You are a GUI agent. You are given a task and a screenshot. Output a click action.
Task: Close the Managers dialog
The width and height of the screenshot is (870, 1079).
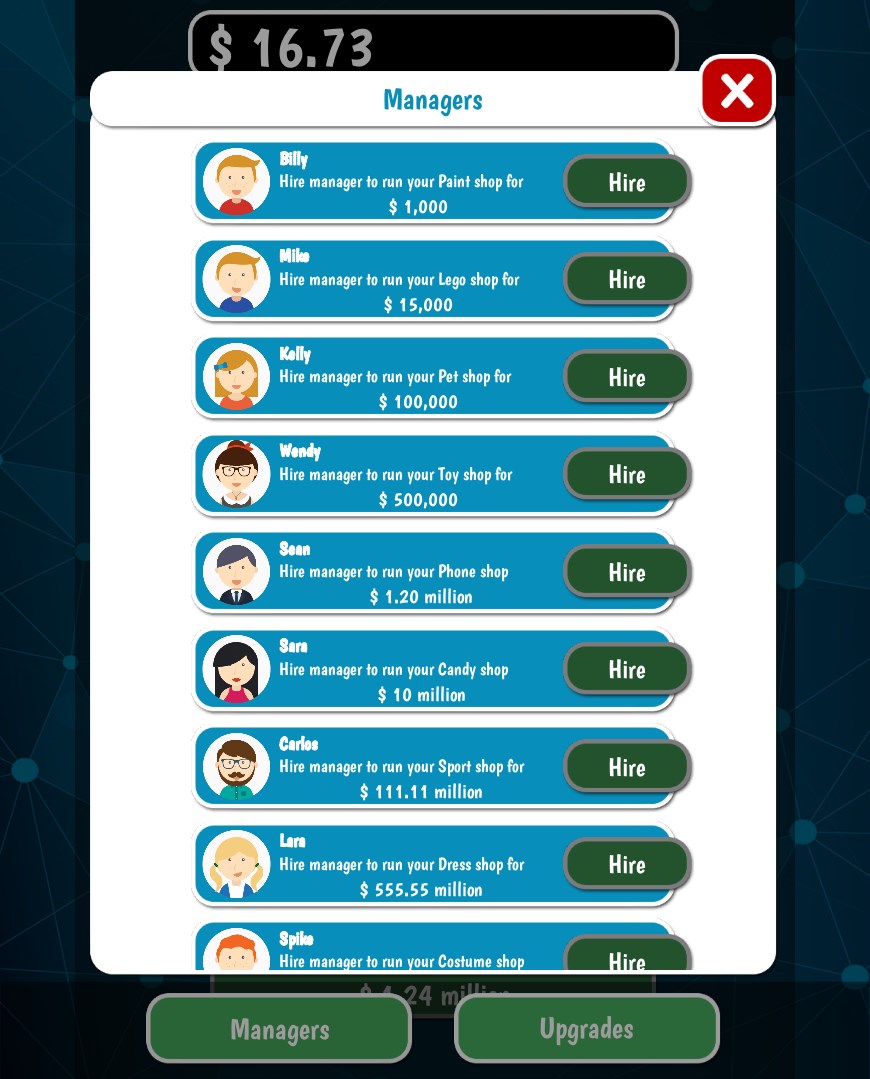pyautogui.click(x=737, y=91)
